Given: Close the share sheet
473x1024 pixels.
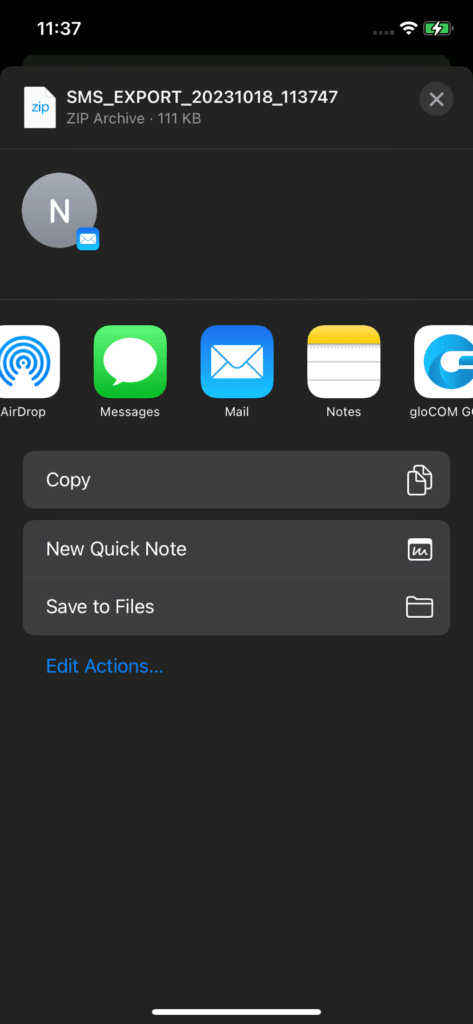Looking at the screenshot, I should pyautogui.click(x=436, y=99).
